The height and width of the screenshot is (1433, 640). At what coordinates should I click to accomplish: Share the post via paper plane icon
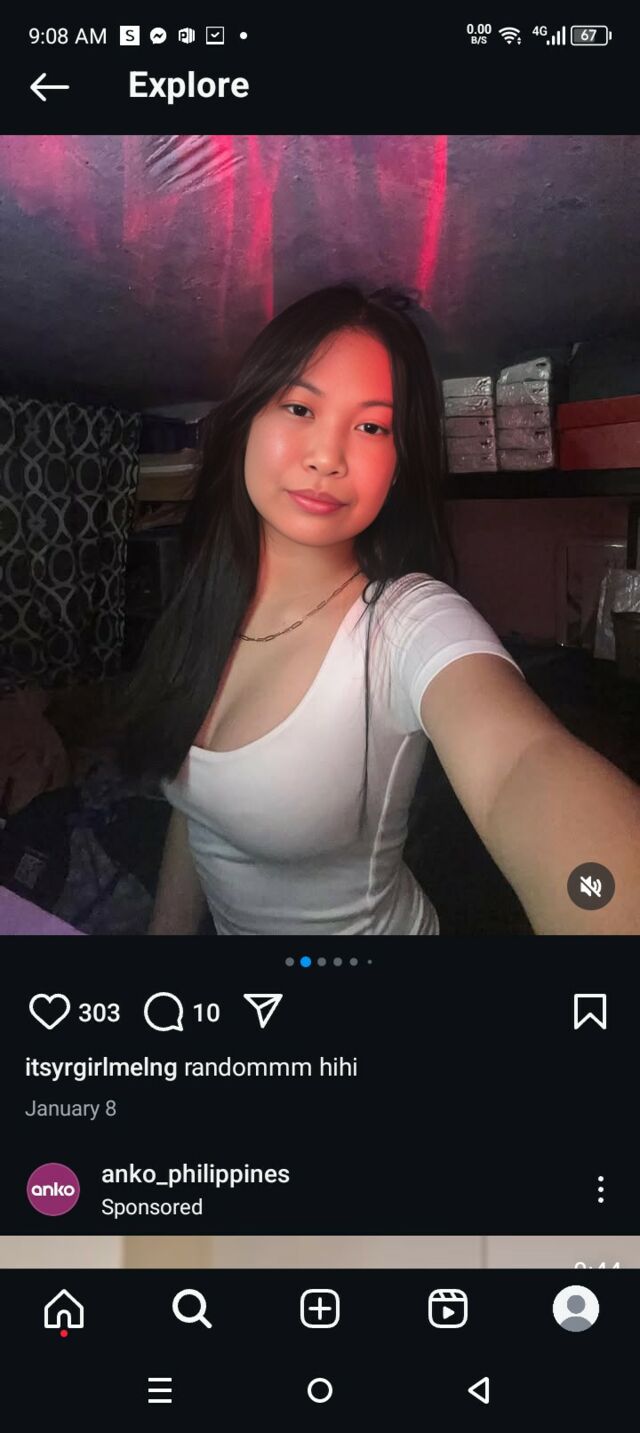263,1011
